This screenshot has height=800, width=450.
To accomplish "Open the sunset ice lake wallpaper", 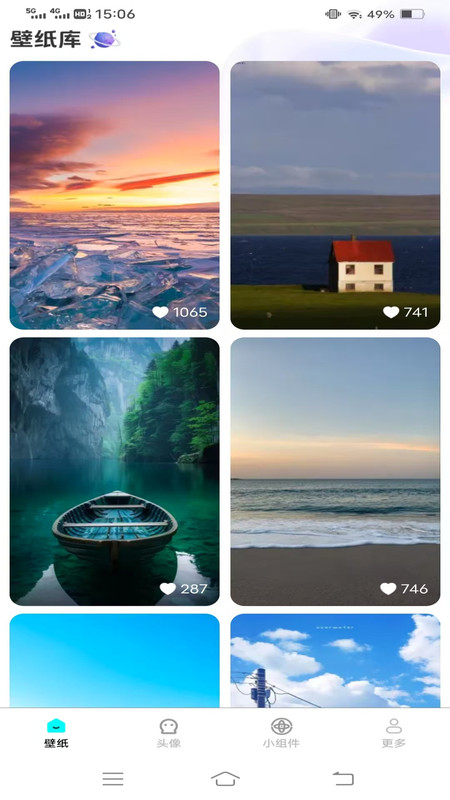I will coord(115,195).
